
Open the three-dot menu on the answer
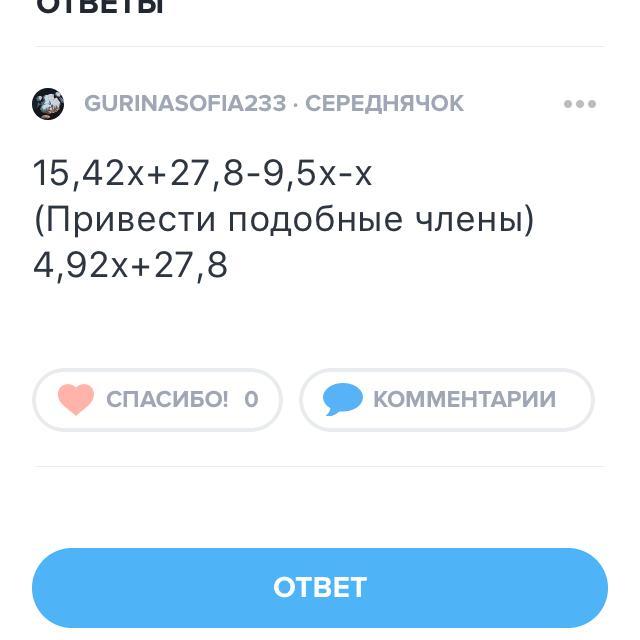pos(579,104)
